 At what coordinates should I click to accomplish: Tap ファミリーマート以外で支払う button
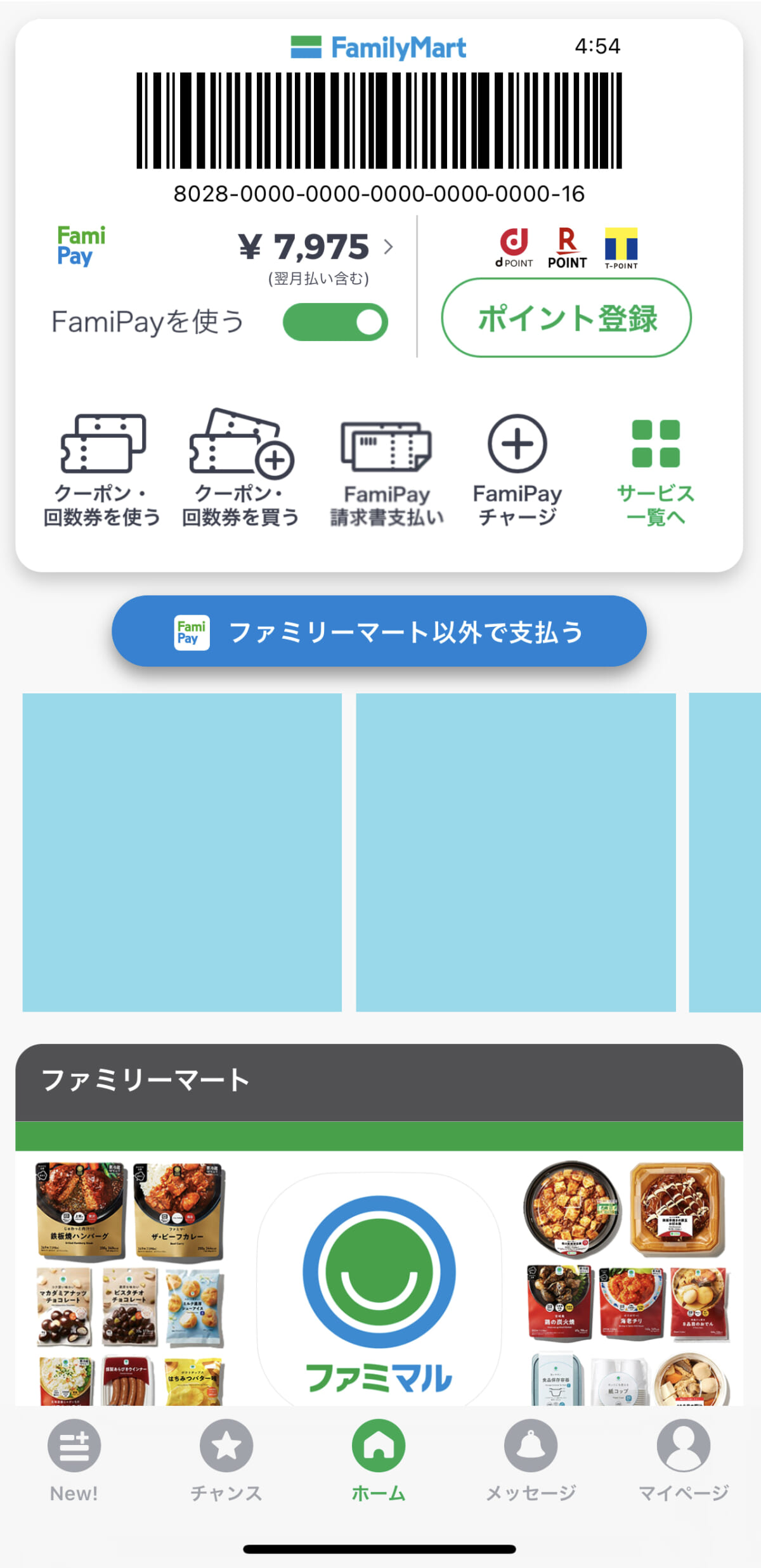point(379,631)
